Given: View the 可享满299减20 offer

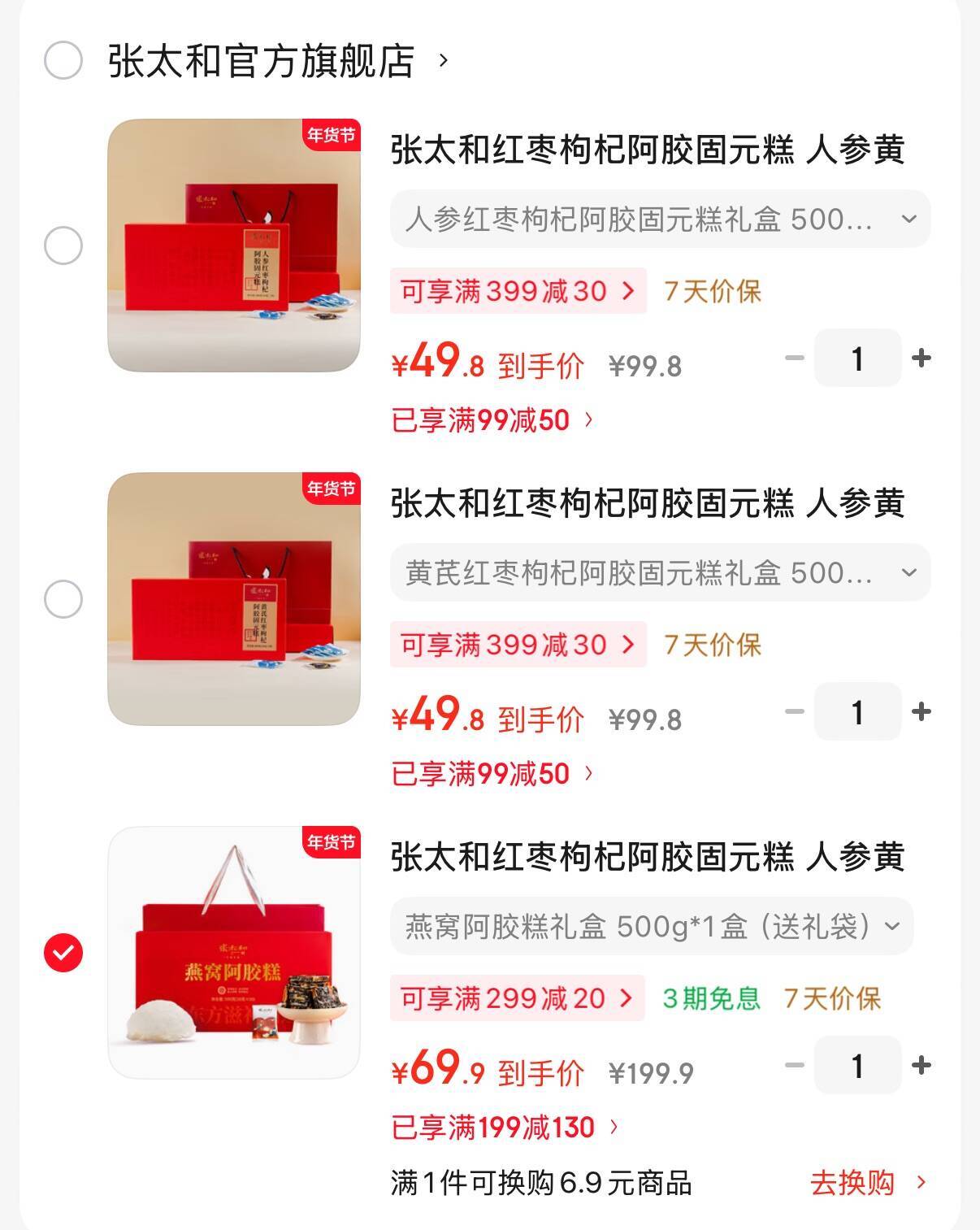Looking at the screenshot, I should pyautogui.click(x=517, y=998).
